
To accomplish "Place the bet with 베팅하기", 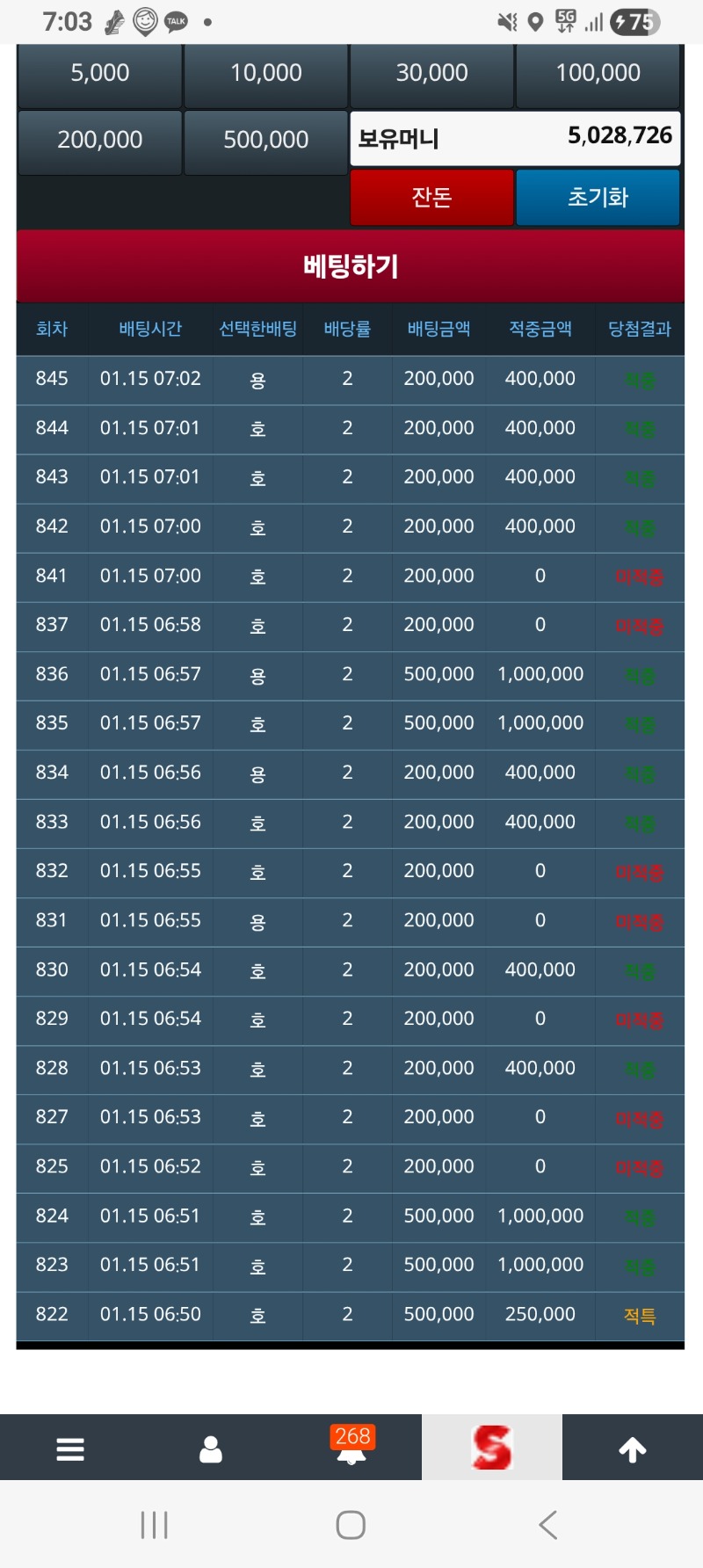I will pos(351,266).
